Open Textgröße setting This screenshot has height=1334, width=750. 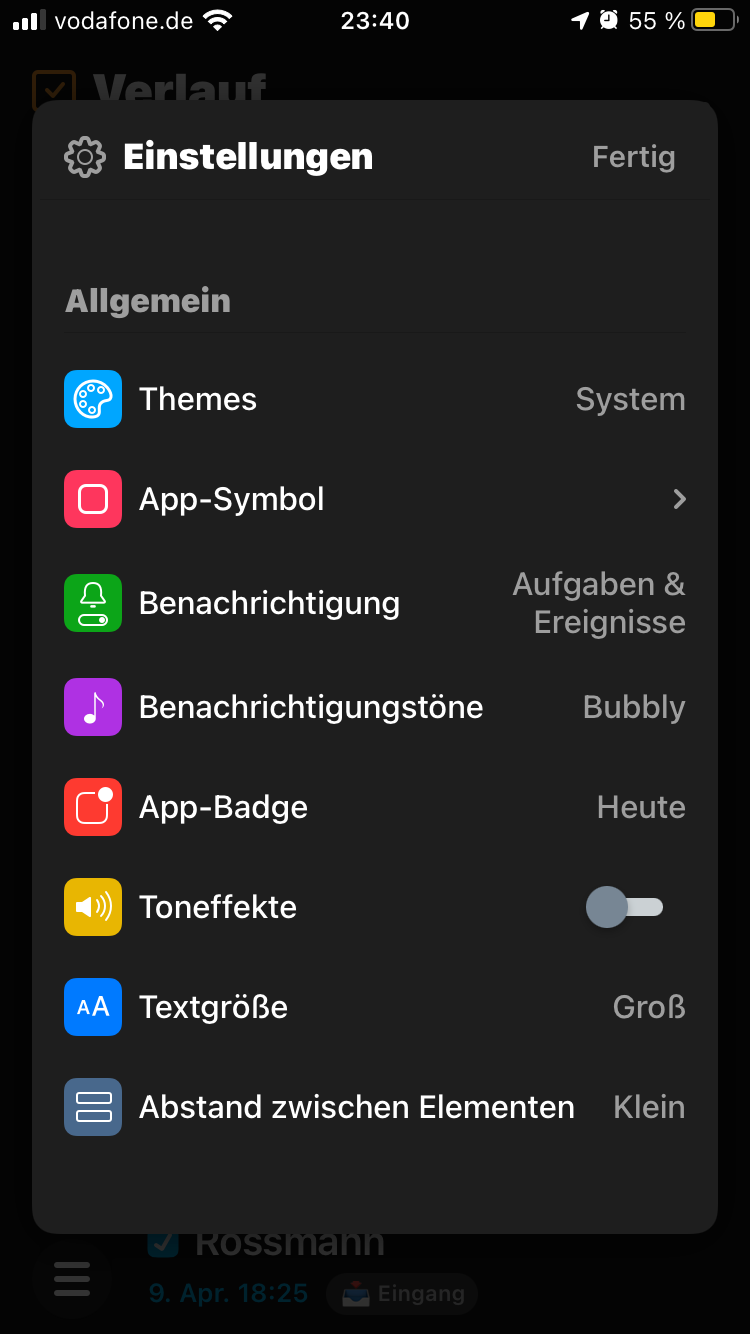coord(374,1007)
